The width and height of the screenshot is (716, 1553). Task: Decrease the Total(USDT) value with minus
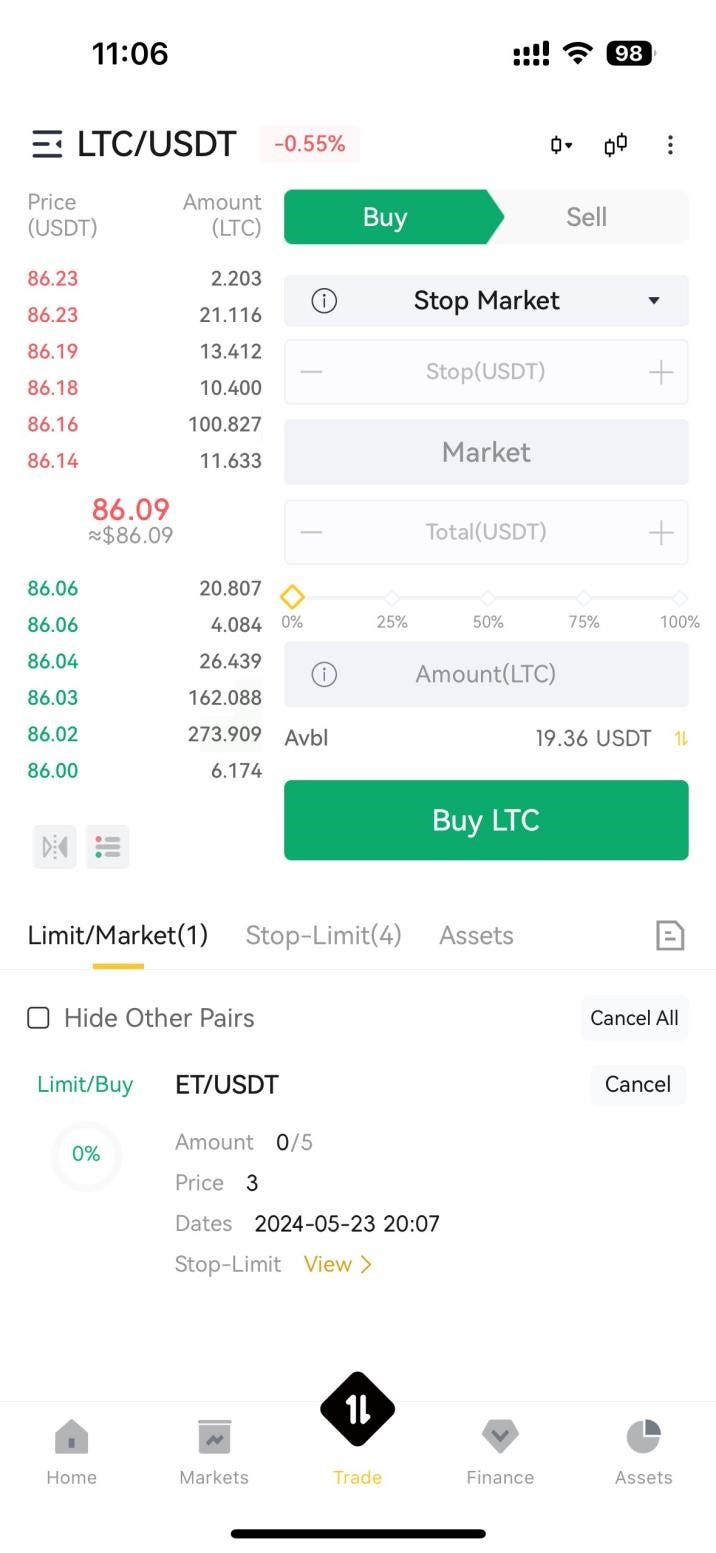click(312, 532)
